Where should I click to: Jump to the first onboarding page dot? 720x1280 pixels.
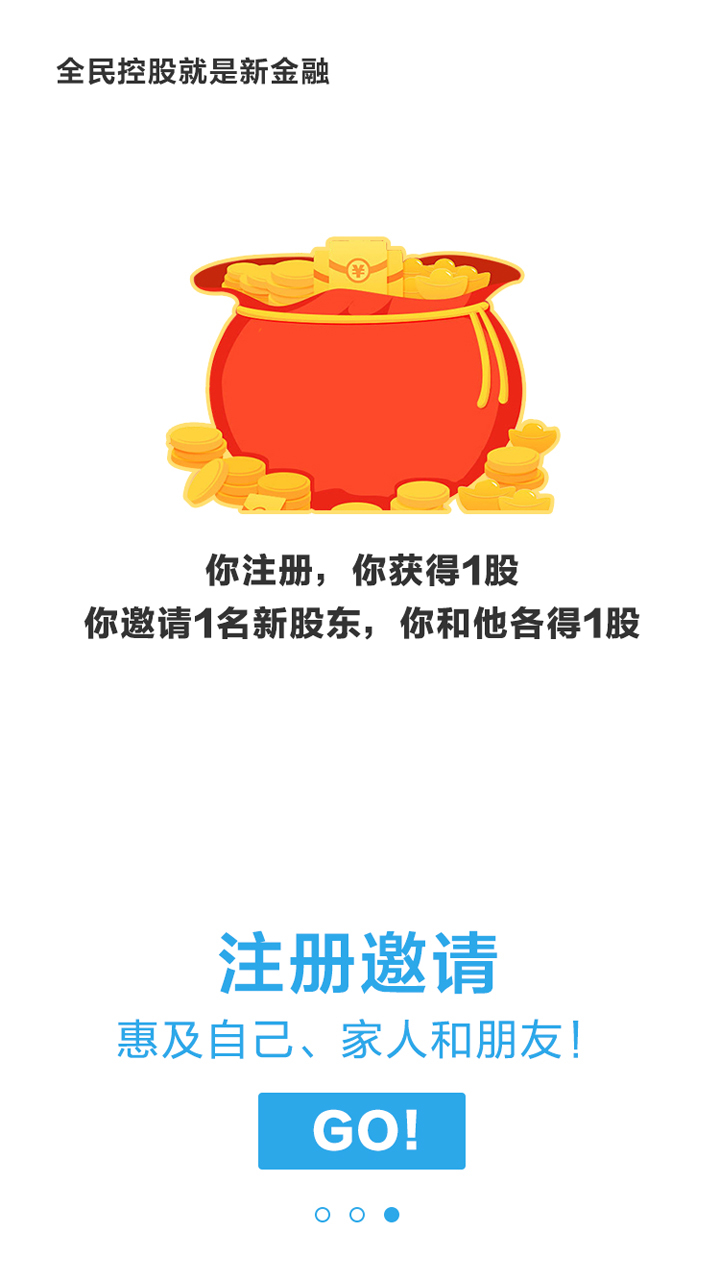(322, 1214)
